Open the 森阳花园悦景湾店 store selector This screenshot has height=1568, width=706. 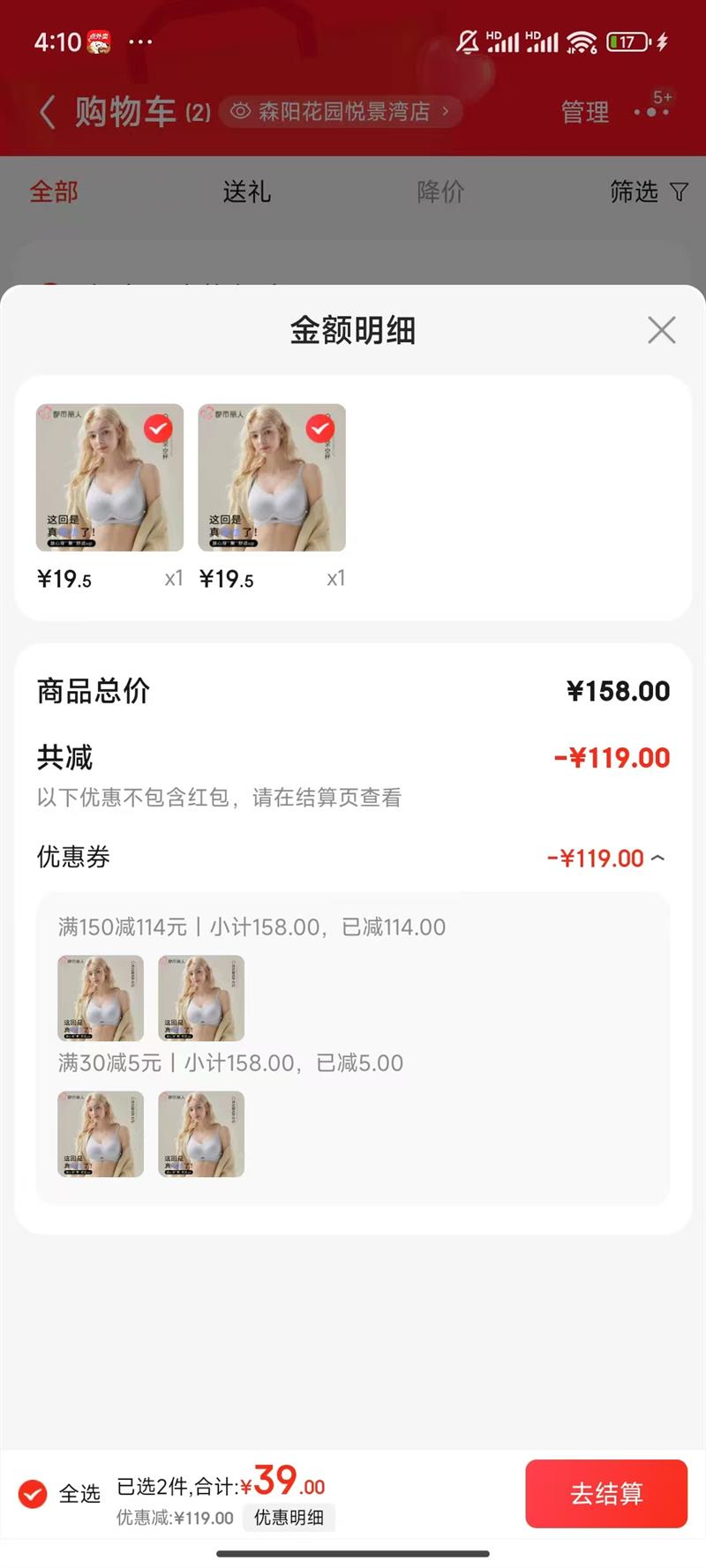pos(341,112)
